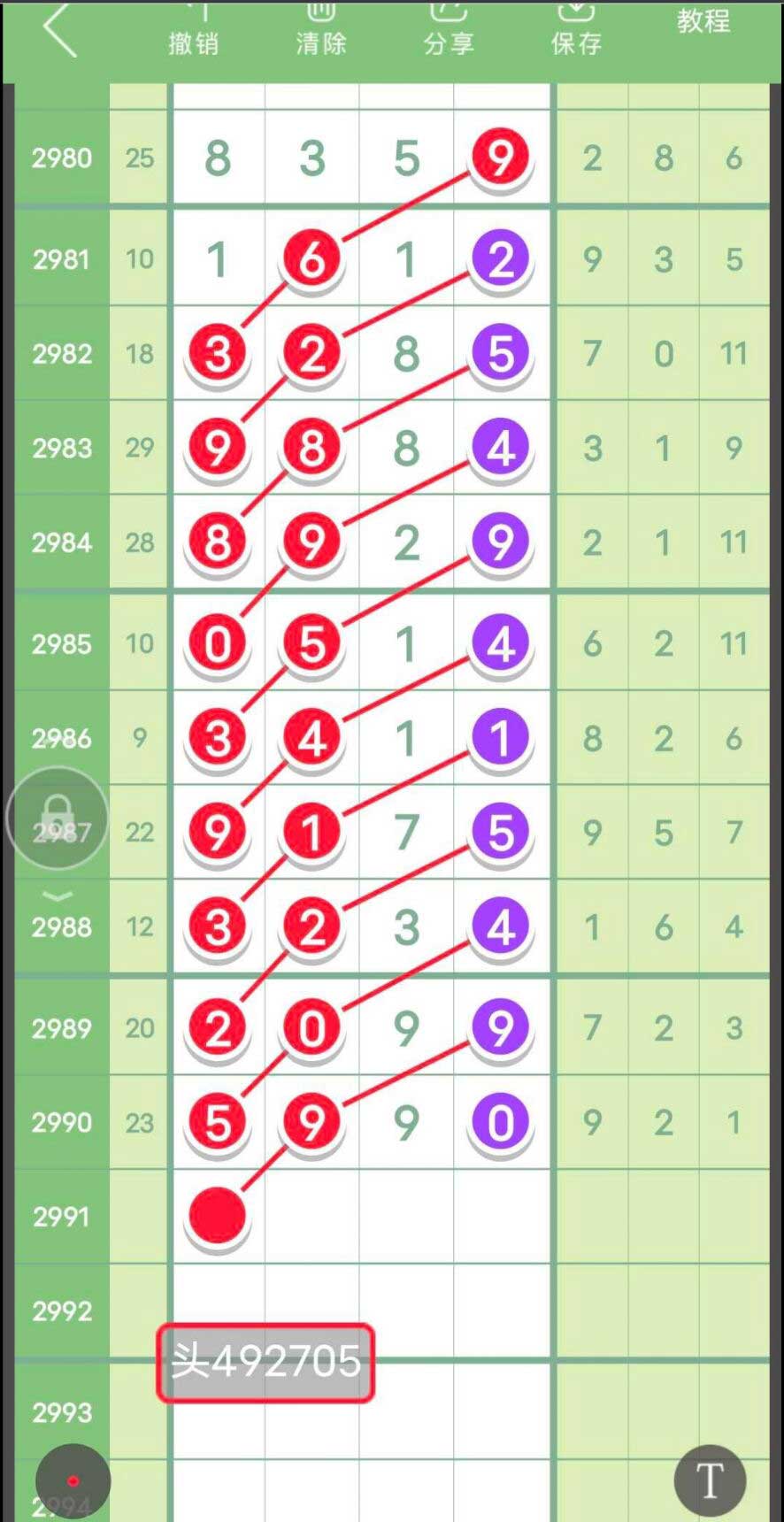Open the T text tool

click(x=710, y=1480)
